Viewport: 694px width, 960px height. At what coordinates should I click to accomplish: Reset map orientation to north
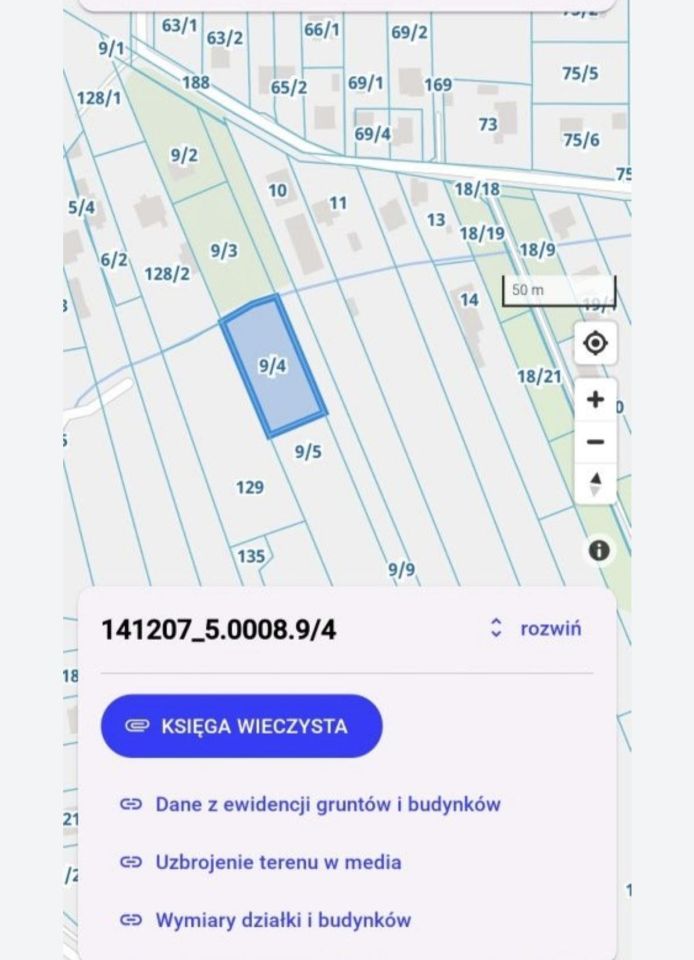(x=595, y=483)
